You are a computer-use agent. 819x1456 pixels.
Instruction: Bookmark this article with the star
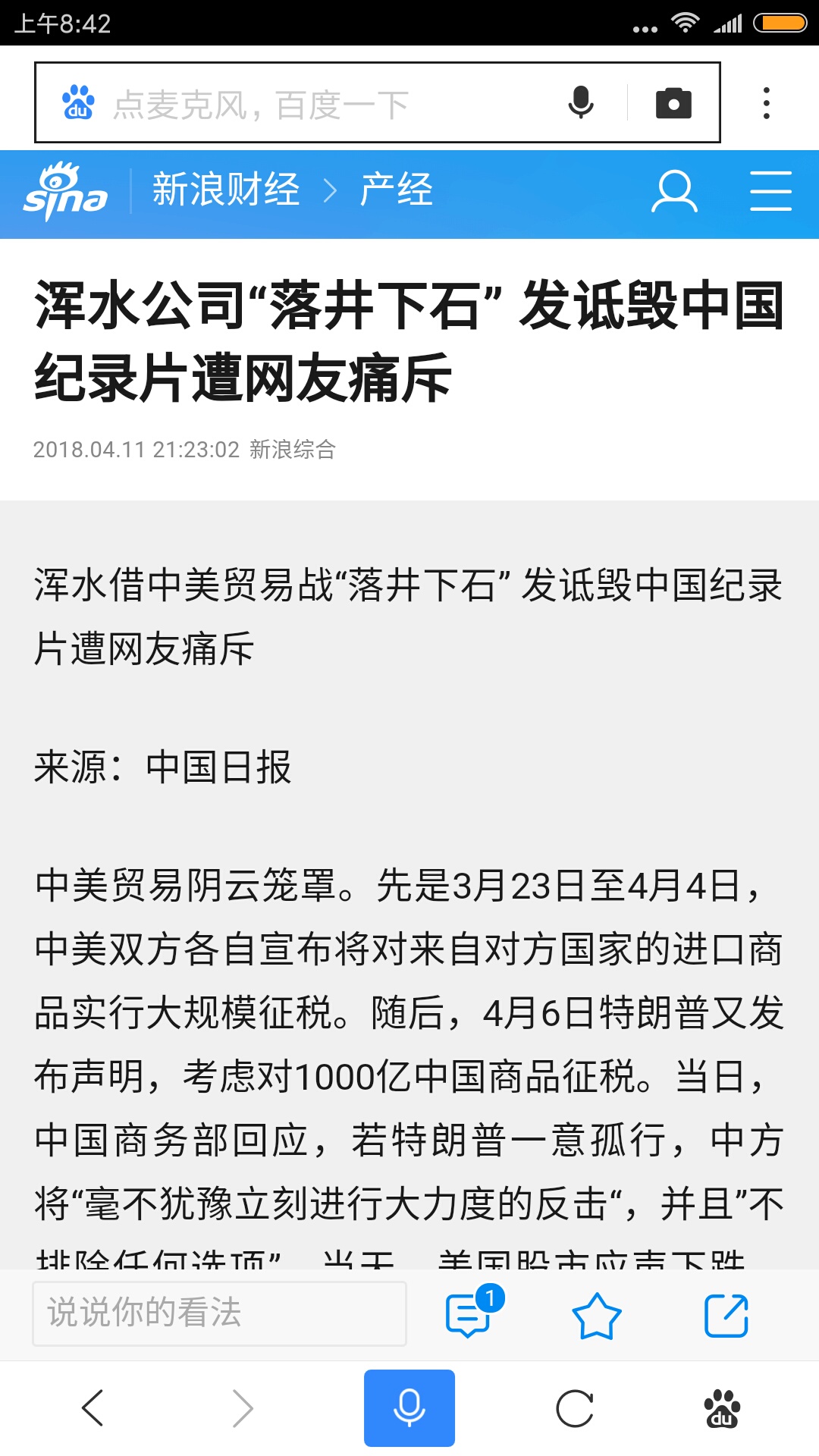tap(597, 1316)
